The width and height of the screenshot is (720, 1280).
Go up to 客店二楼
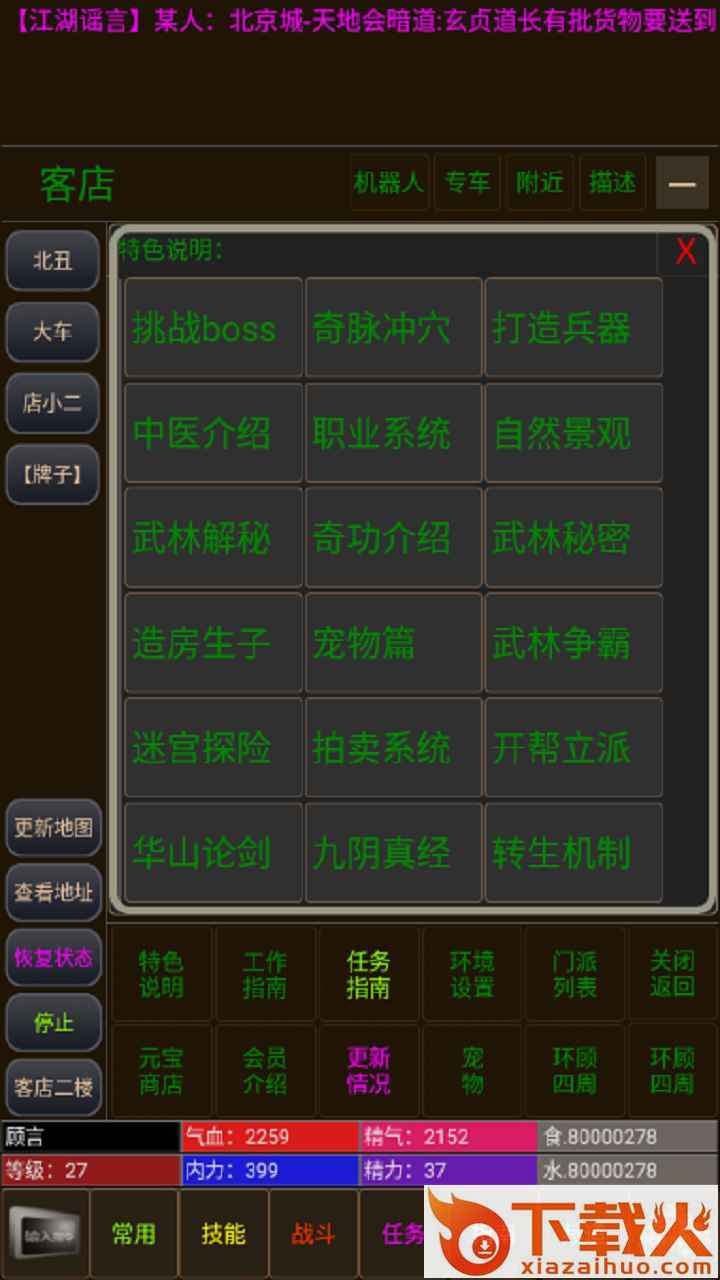click(53, 1087)
